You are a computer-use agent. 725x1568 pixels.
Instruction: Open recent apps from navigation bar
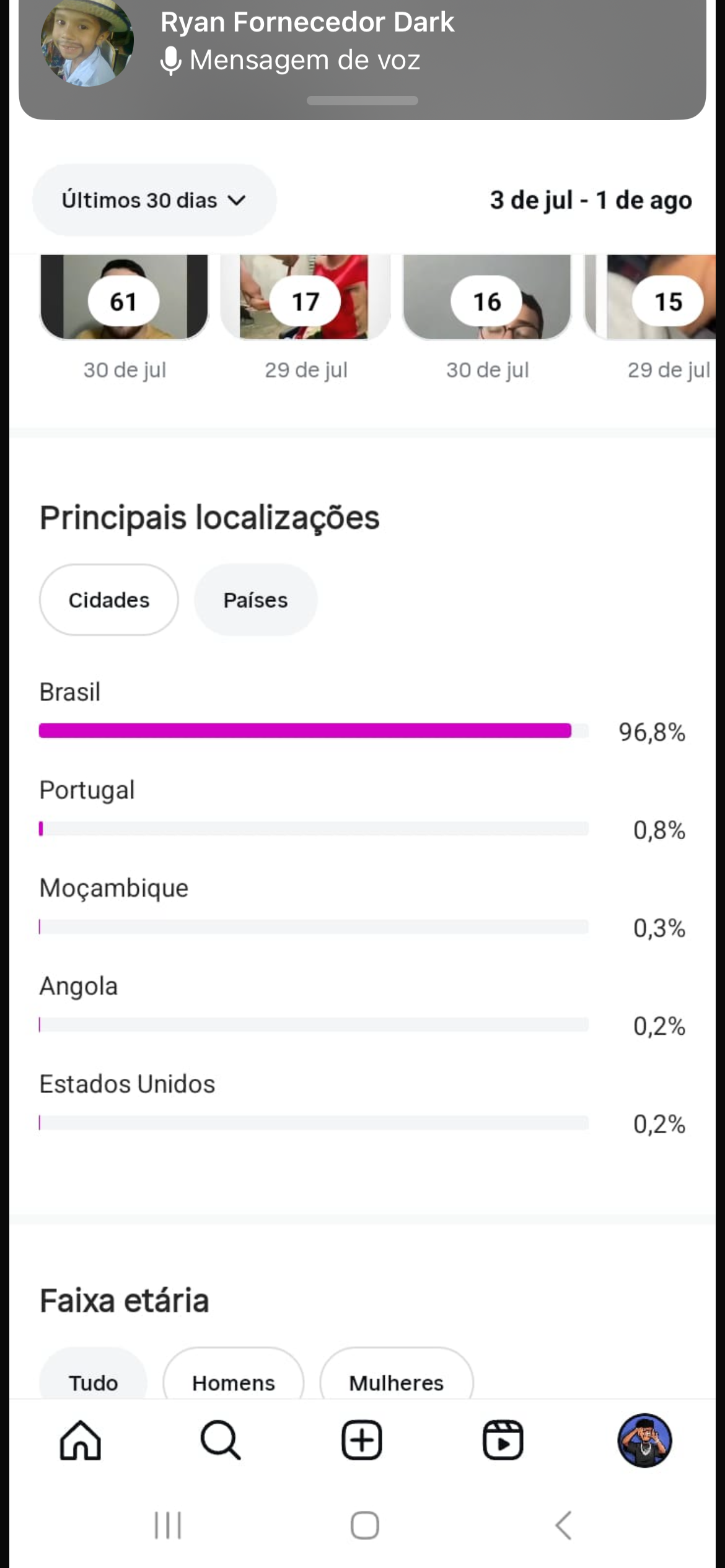168,1525
